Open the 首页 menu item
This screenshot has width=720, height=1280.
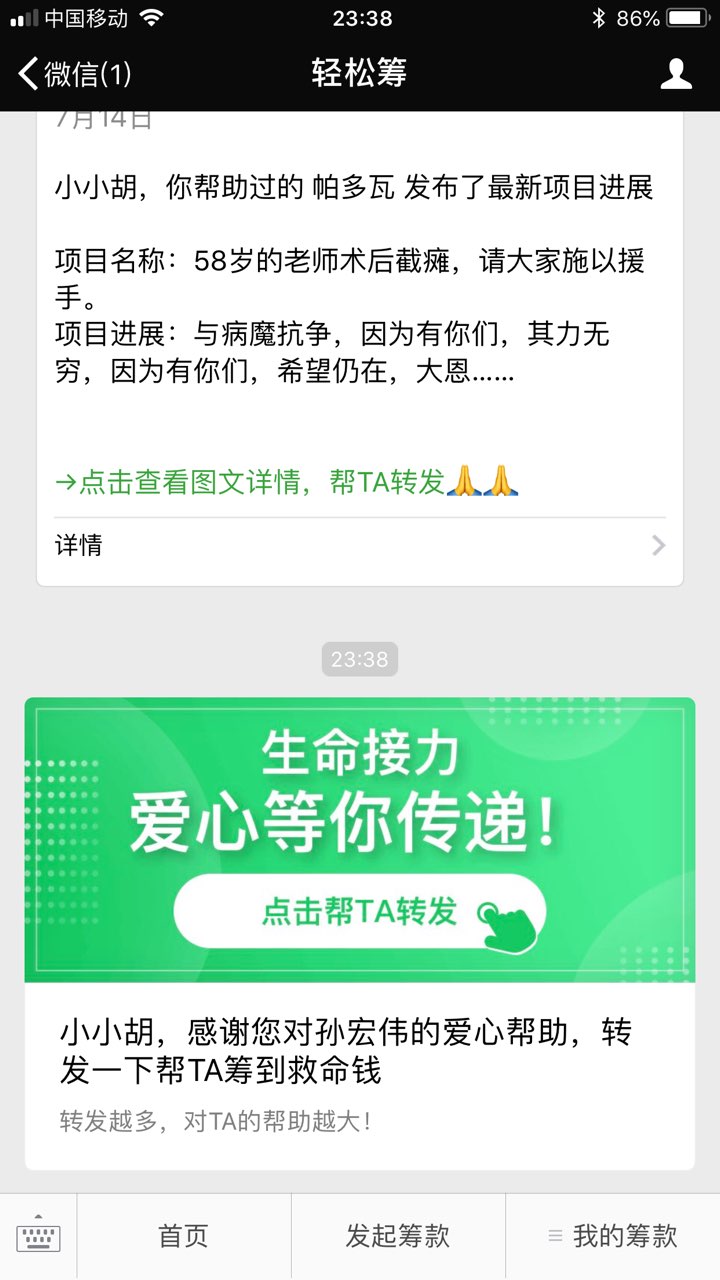184,1237
